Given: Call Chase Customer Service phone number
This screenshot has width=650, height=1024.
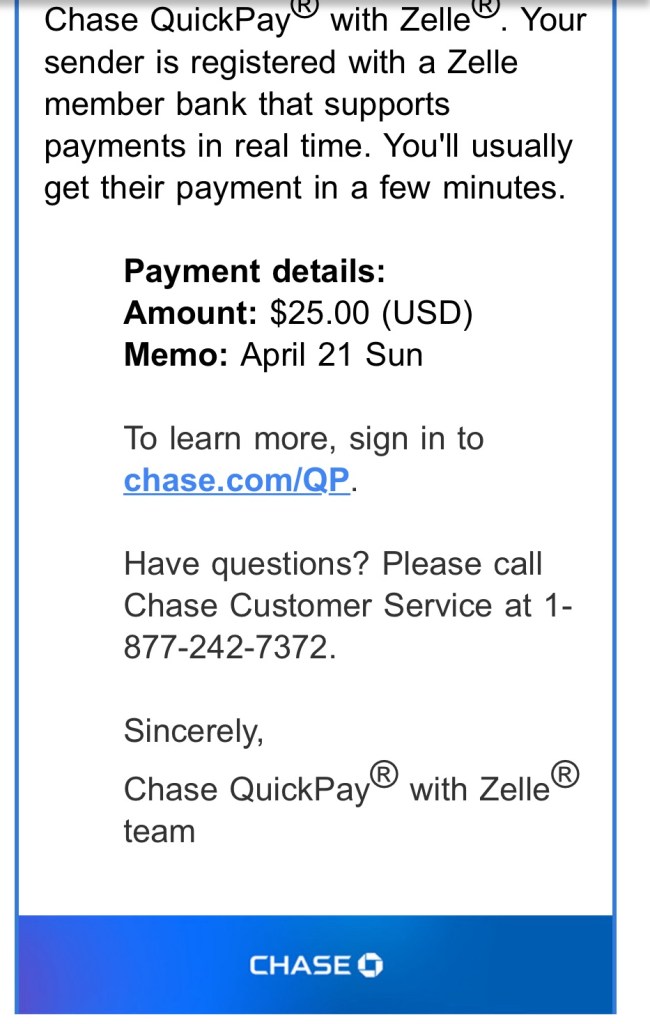Looking at the screenshot, I should point(226,647).
